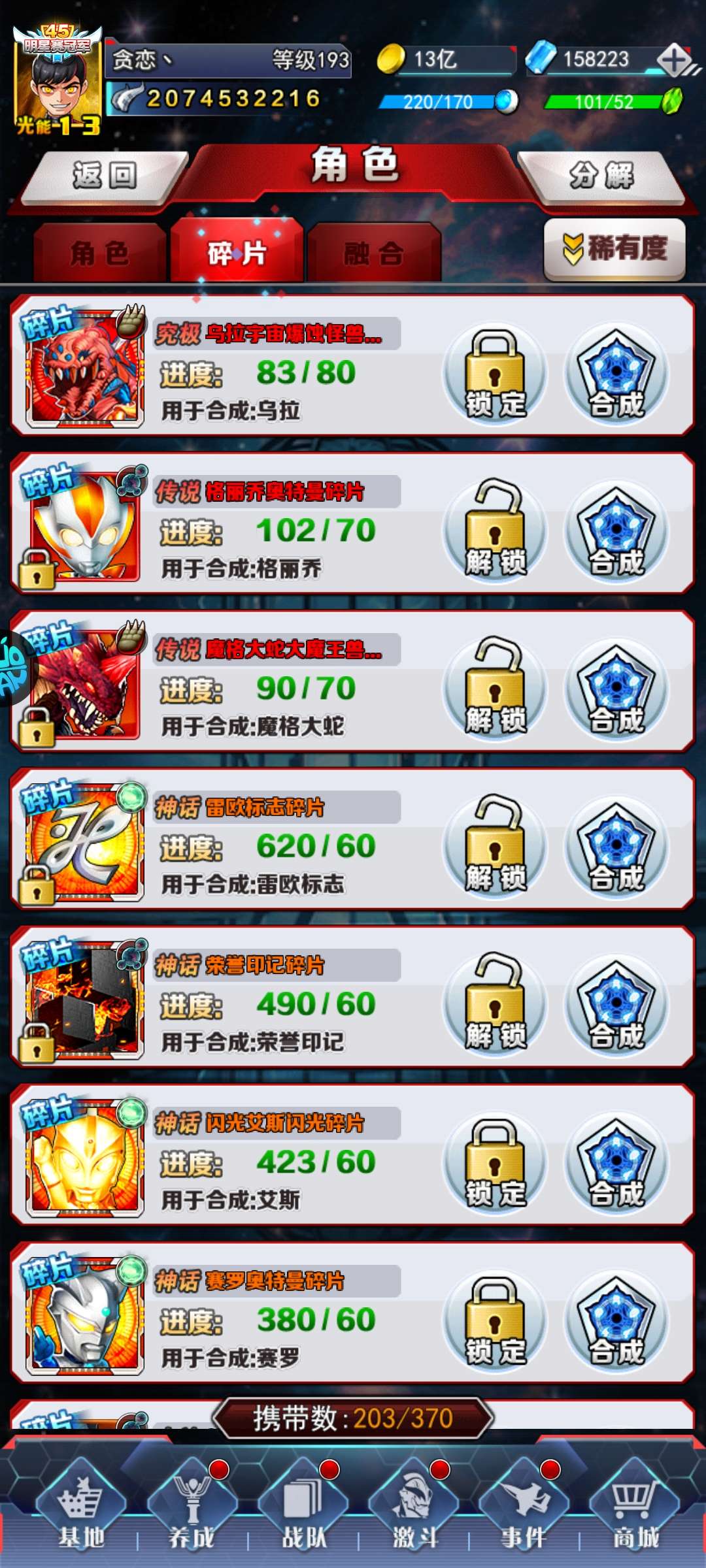Unlock the 雷欧标志碎片 fragment
706x1568 pixels.
(x=495, y=847)
